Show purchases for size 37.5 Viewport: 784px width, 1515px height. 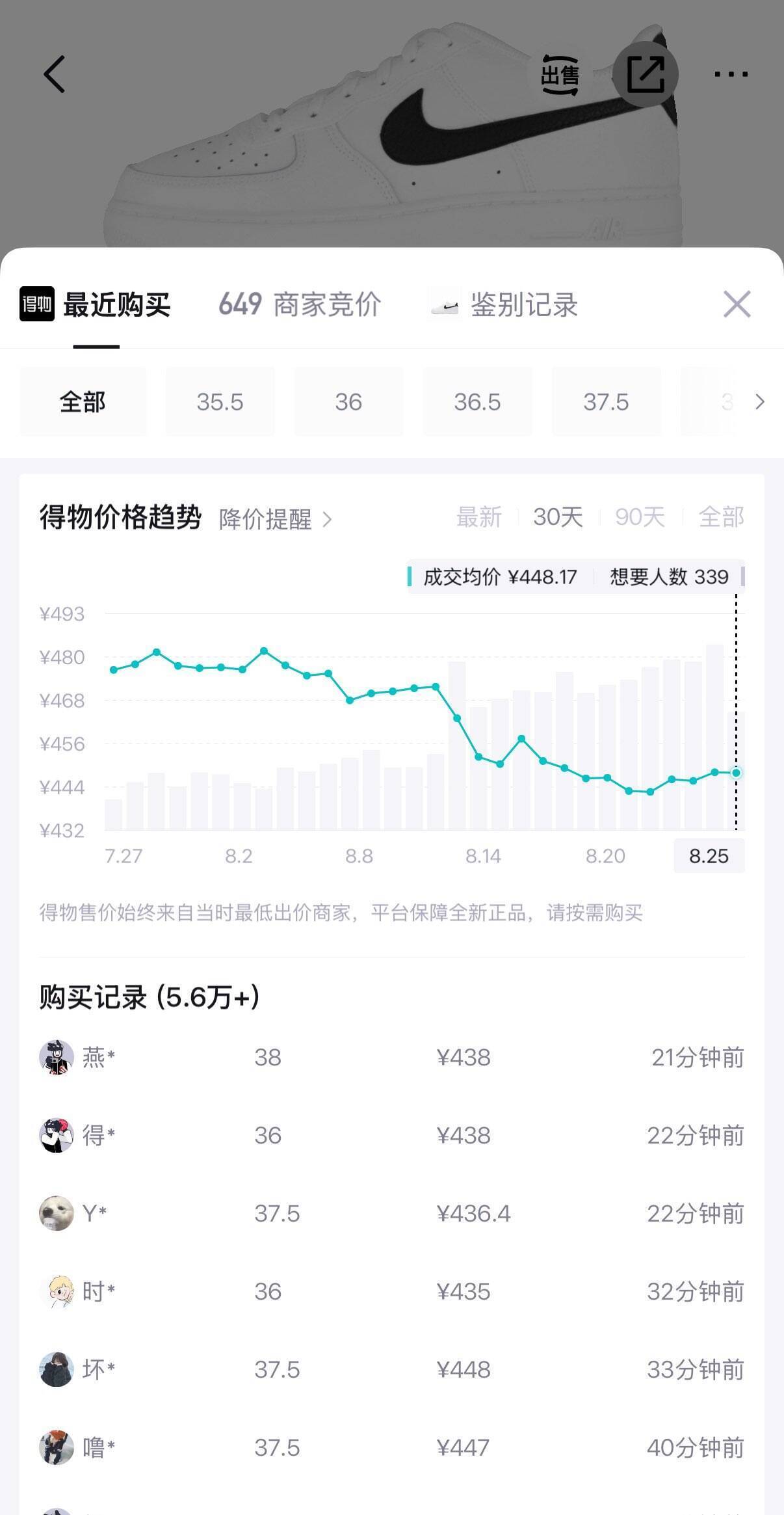606,402
